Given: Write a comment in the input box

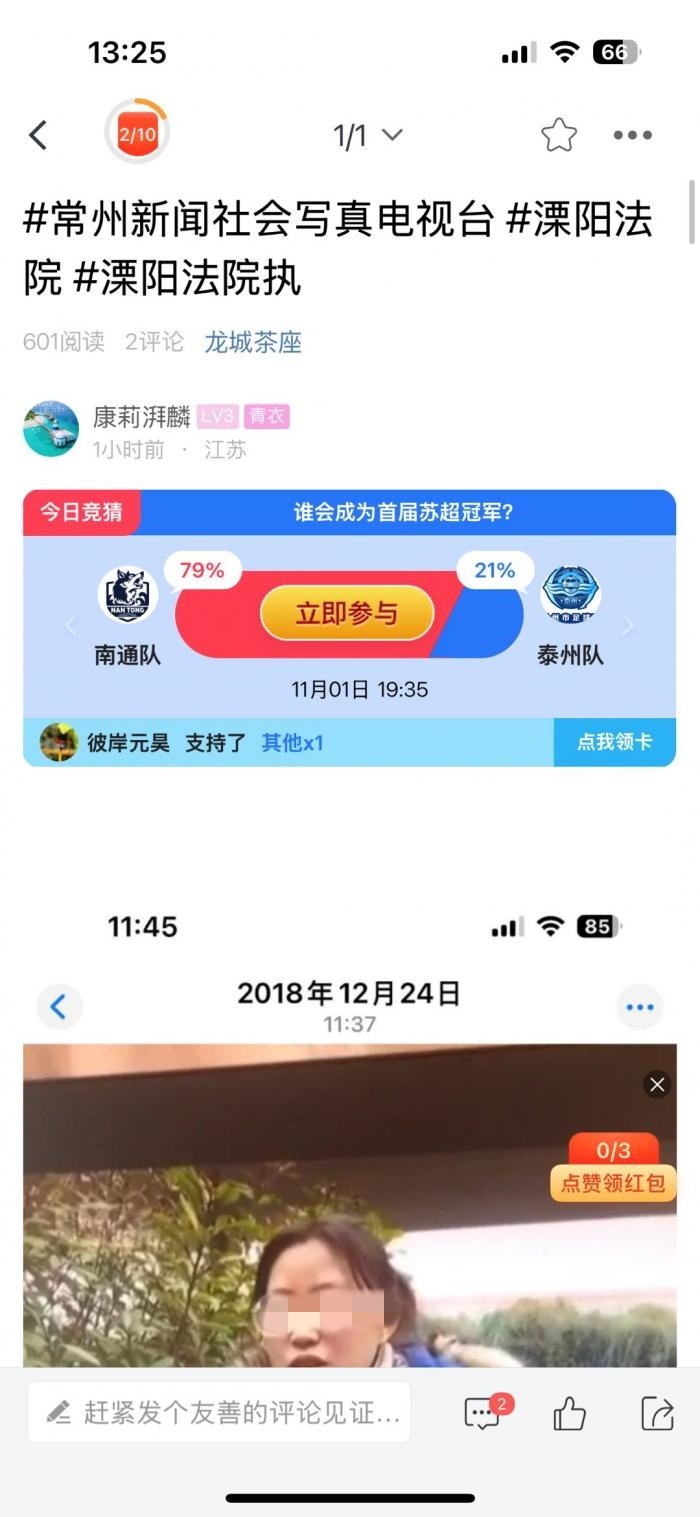Looking at the screenshot, I should (219, 1412).
